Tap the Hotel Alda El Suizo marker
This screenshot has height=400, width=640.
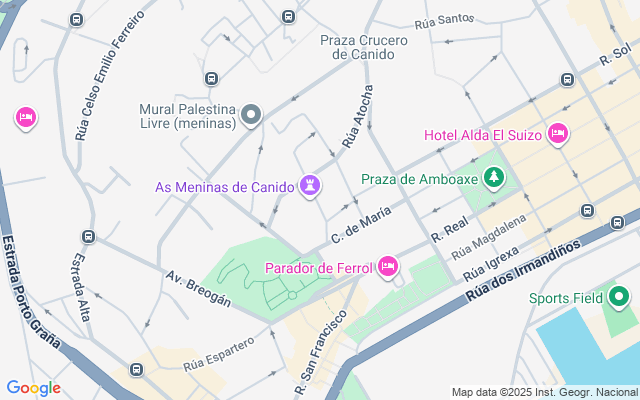557,134
